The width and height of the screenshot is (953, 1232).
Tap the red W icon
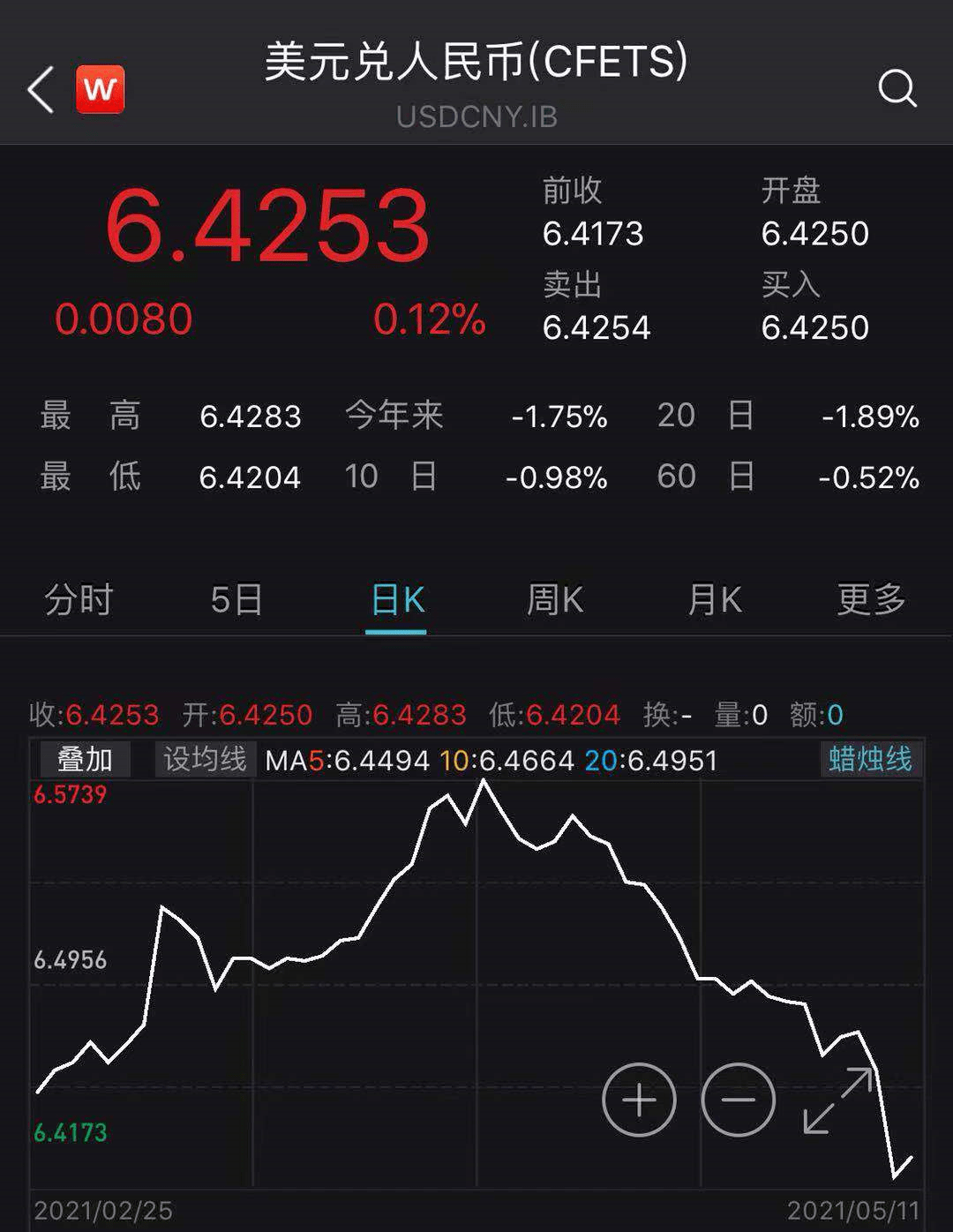pyautogui.click(x=100, y=89)
